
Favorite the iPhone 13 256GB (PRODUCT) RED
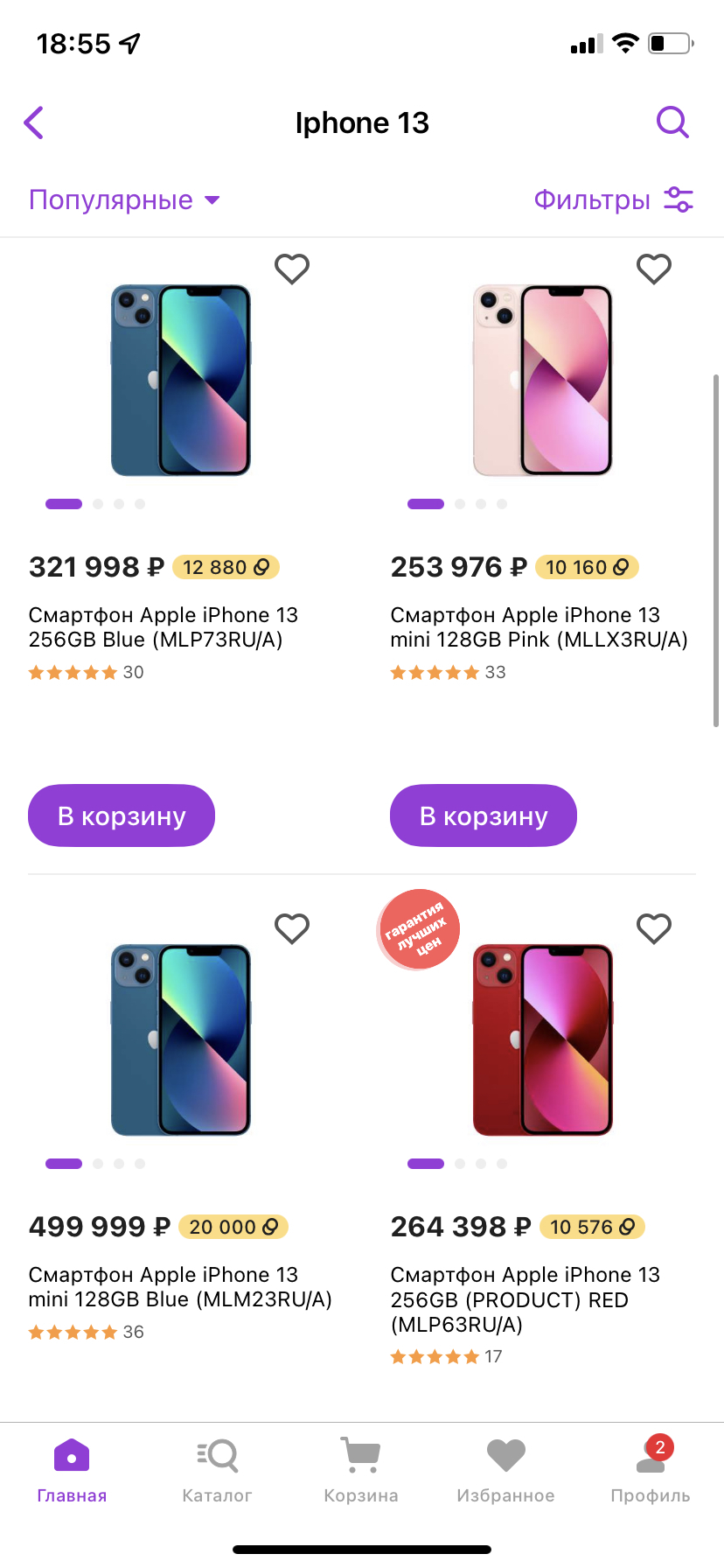click(654, 928)
